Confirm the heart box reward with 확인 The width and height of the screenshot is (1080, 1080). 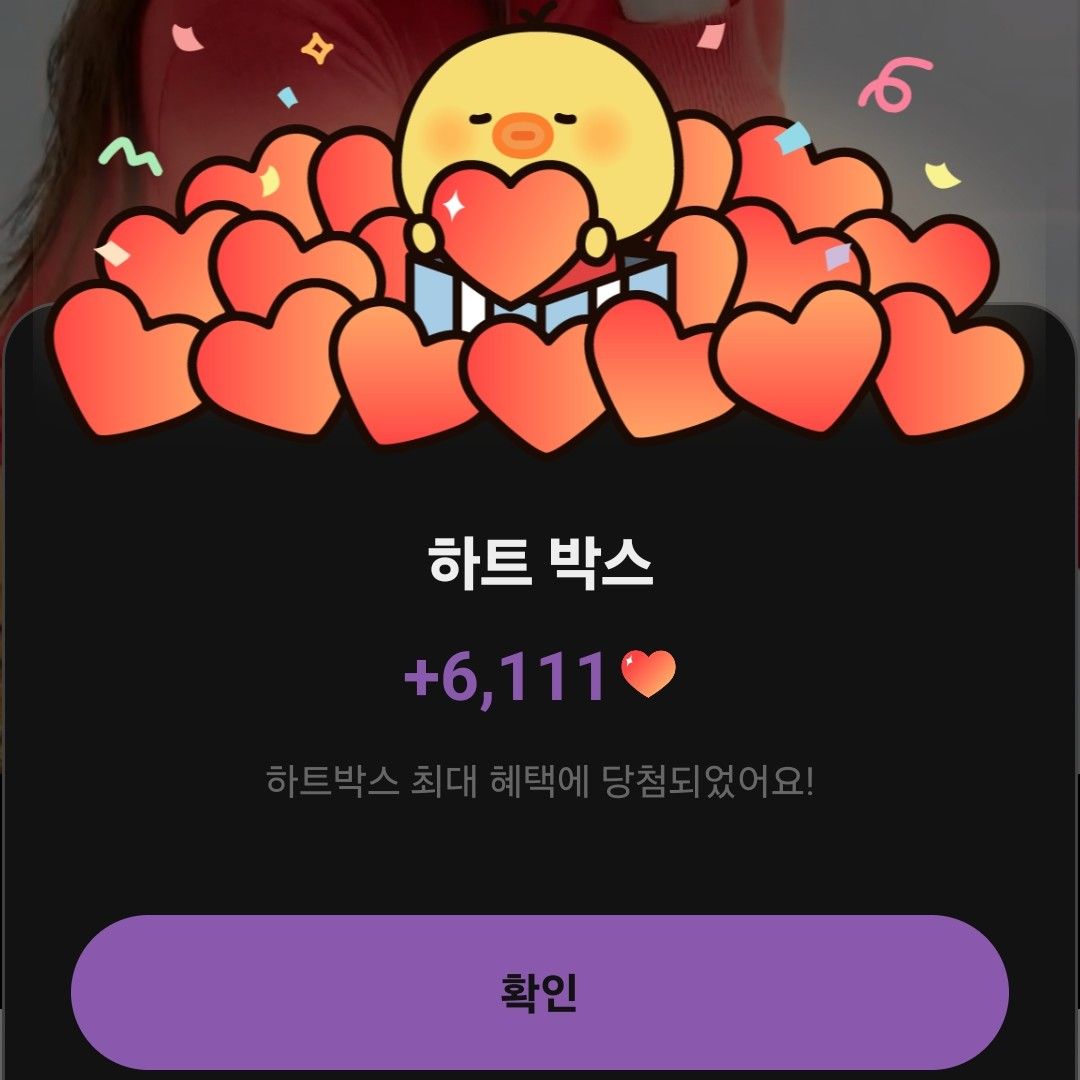(539, 991)
